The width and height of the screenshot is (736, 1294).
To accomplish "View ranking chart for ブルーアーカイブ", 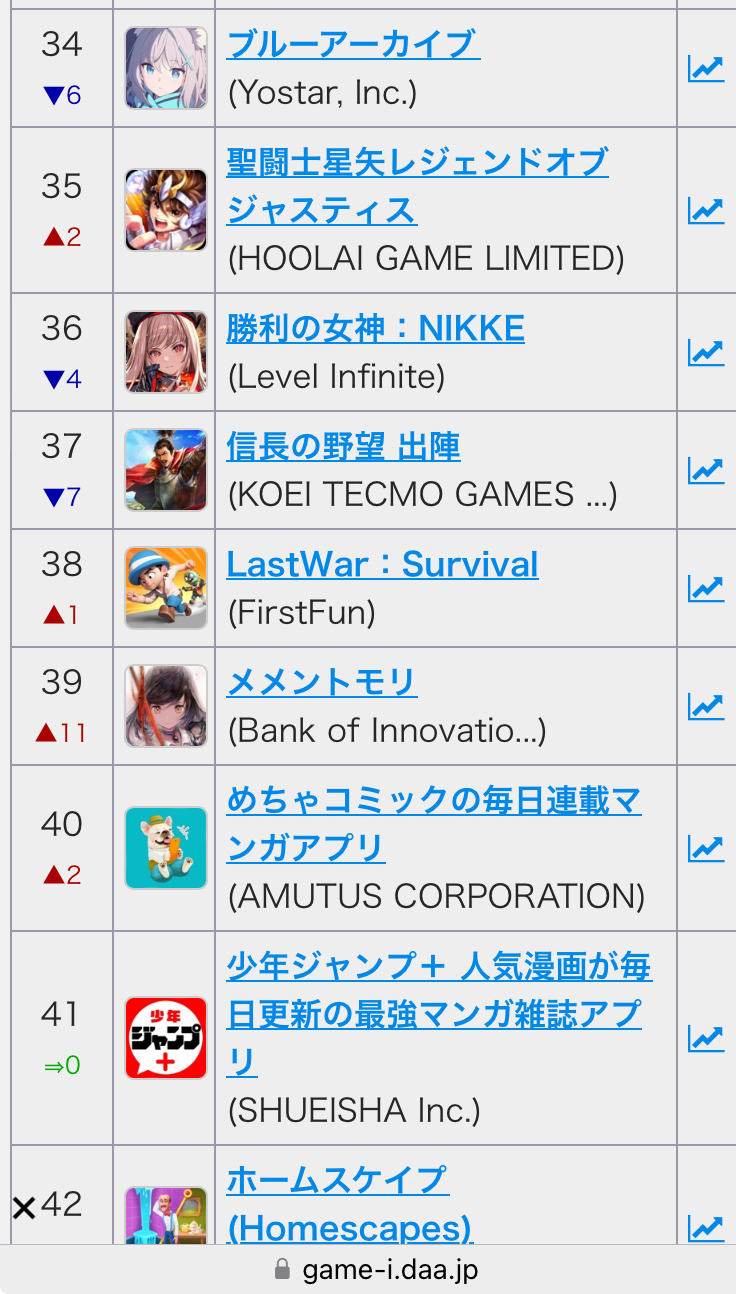I will click(x=706, y=69).
